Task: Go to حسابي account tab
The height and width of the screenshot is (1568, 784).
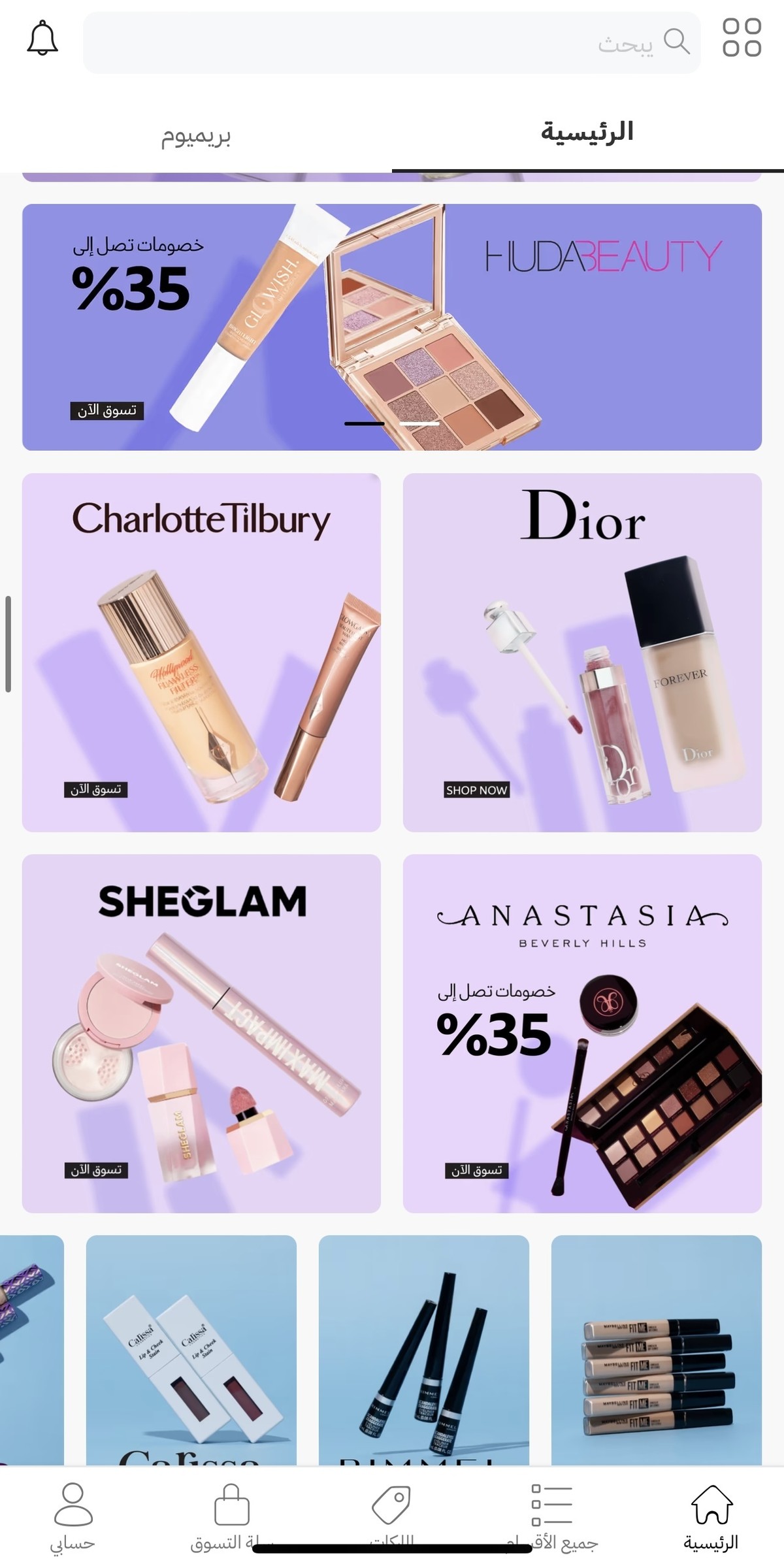Action: (73, 1516)
